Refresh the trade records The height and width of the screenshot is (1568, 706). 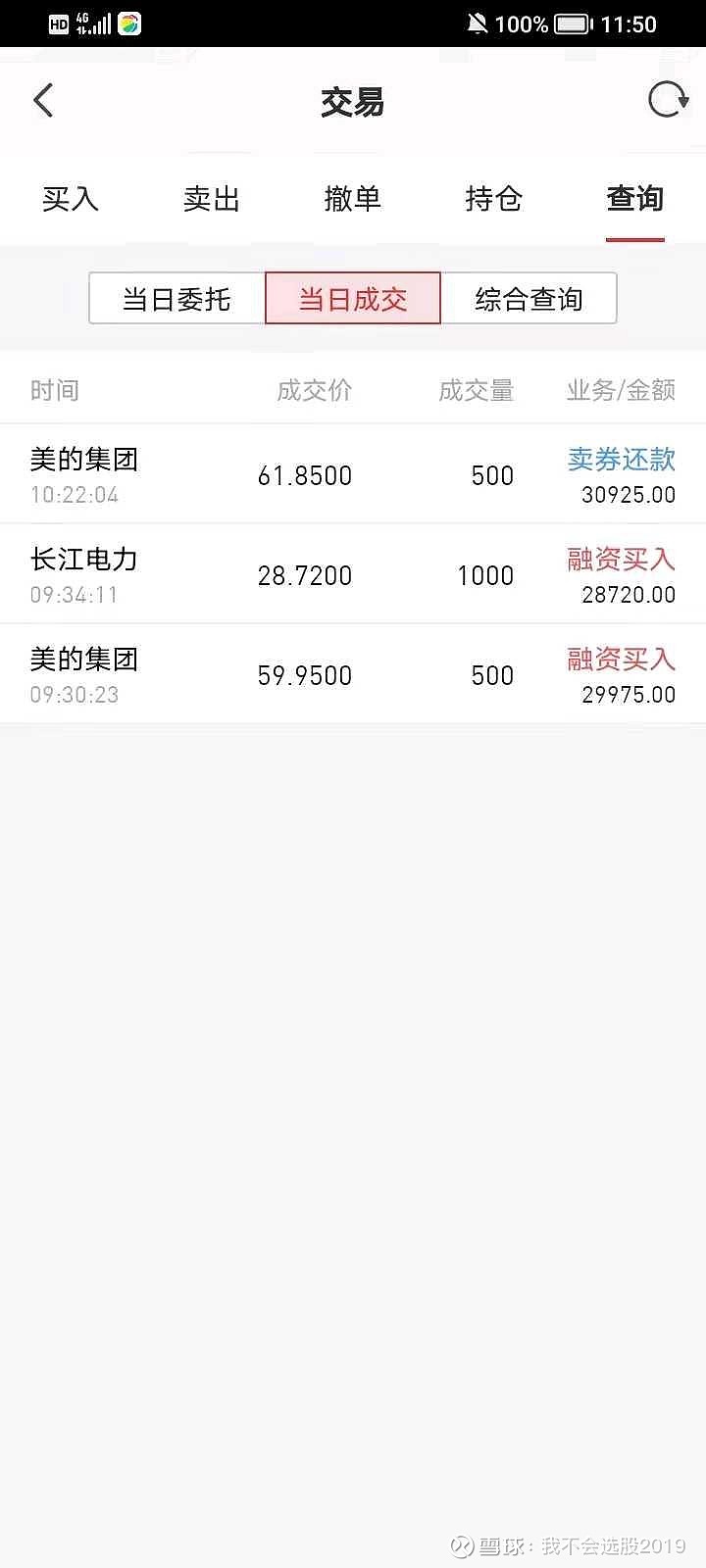(668, 100)
